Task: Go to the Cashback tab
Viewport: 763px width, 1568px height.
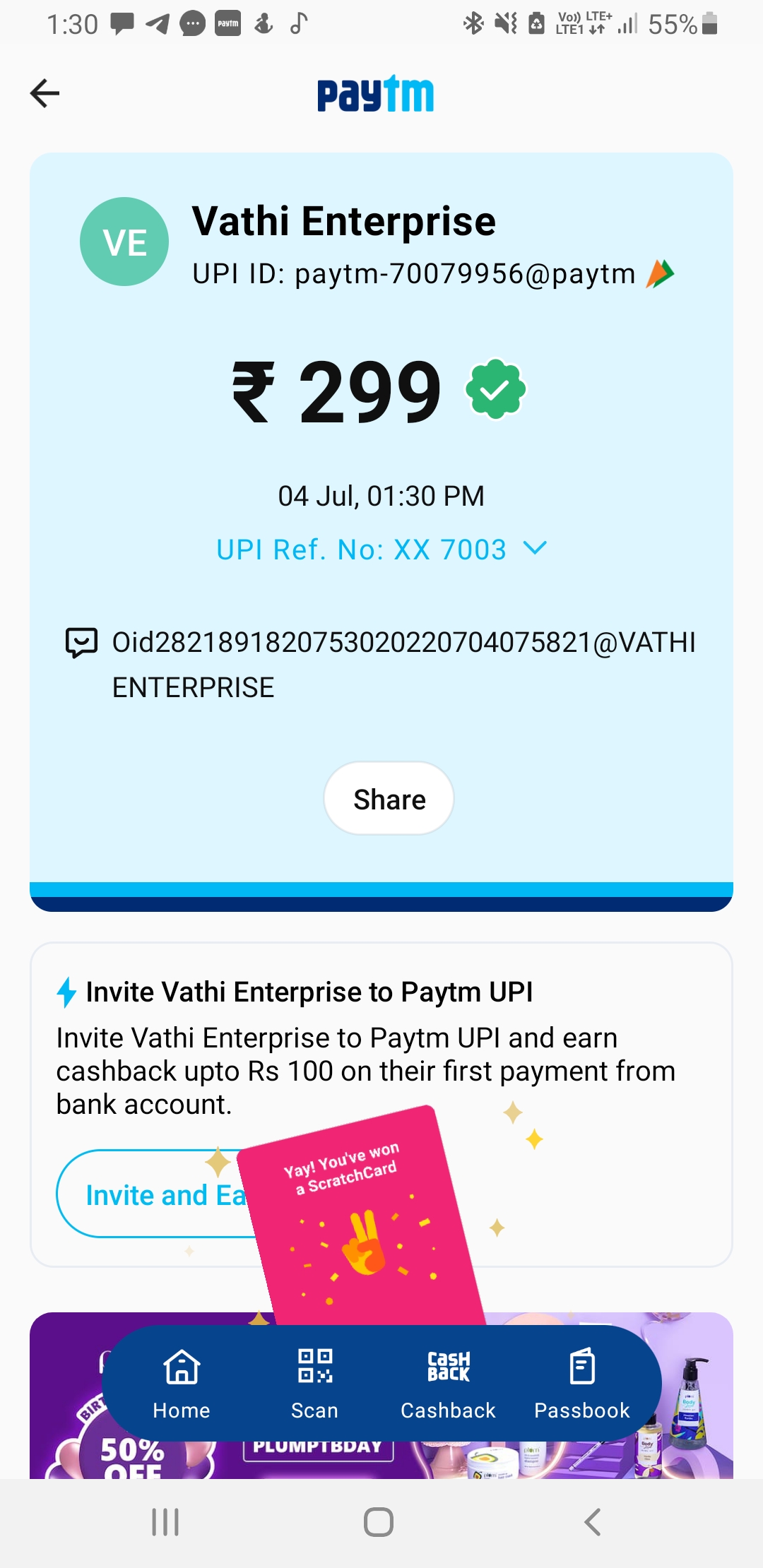Action: point(448,1383)
